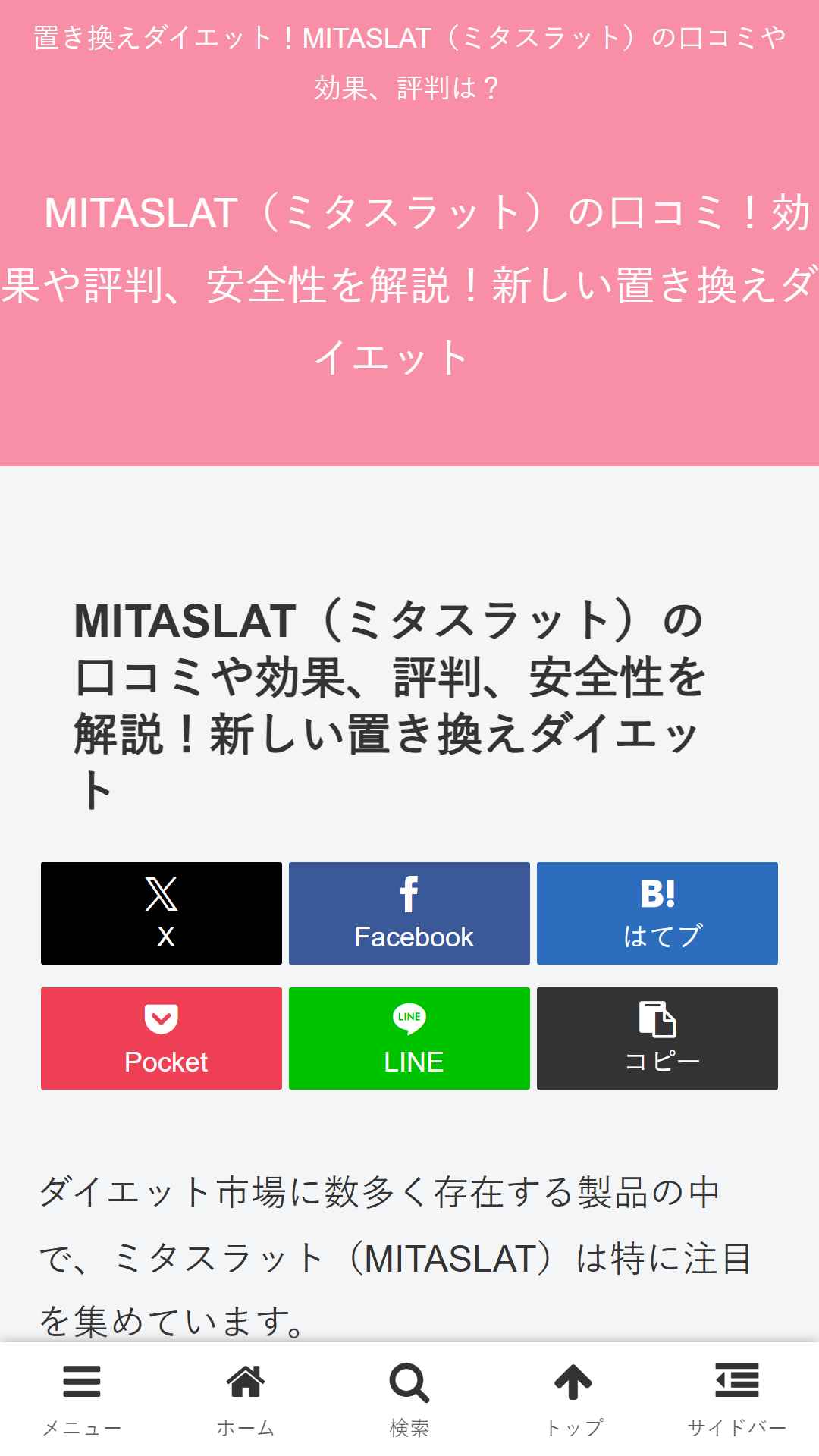Save the article to Pocket
The width and height of the screenshot is (819, 1456).
(x=162, y=1038)
